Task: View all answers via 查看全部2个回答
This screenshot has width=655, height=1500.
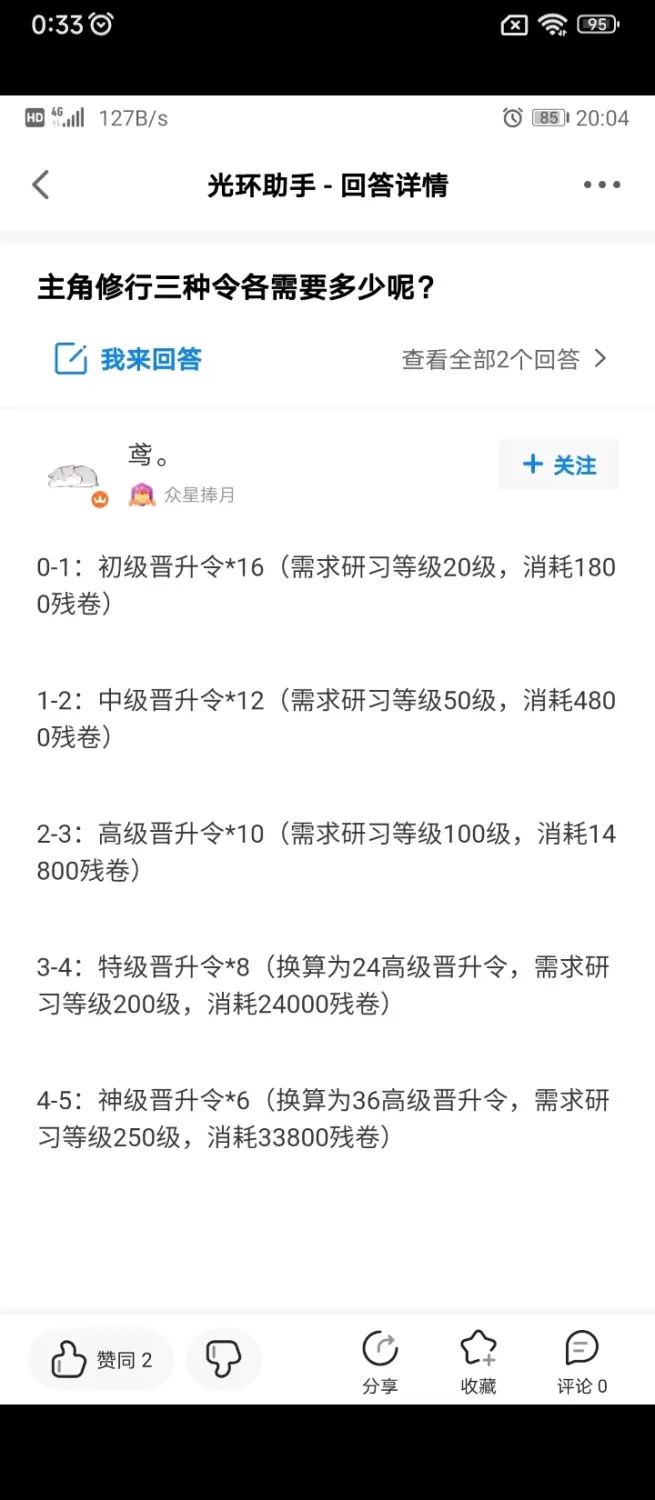Action: [x=504, y=359]
